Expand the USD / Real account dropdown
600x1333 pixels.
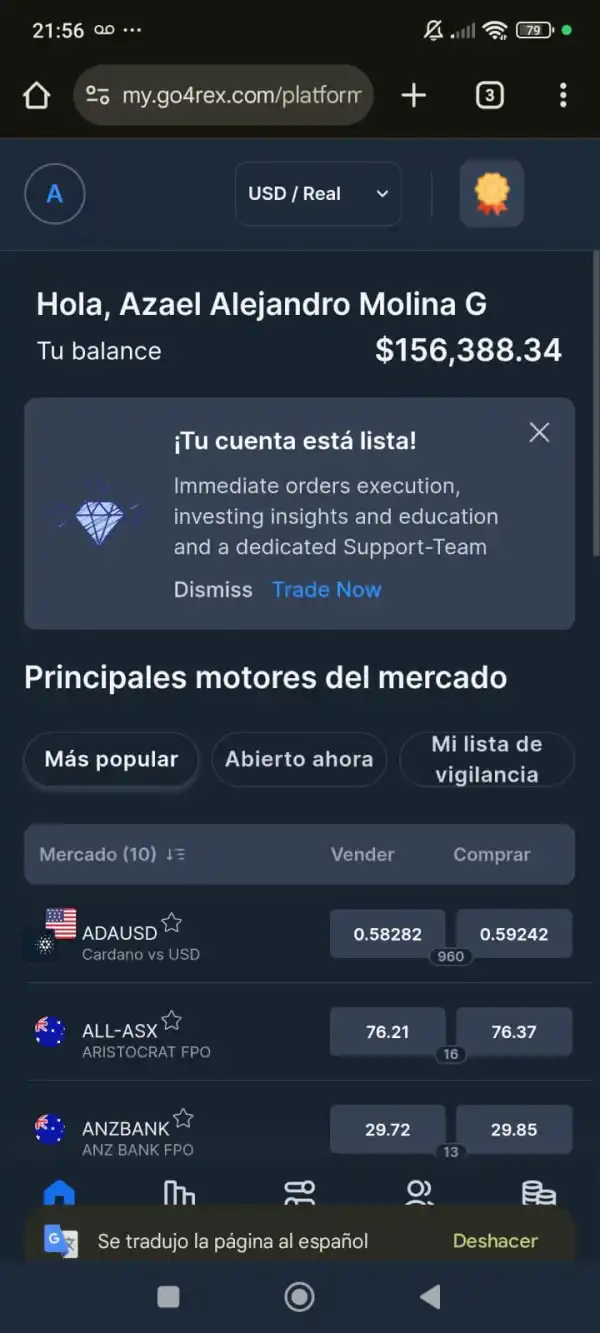click(x=318, y=194)
